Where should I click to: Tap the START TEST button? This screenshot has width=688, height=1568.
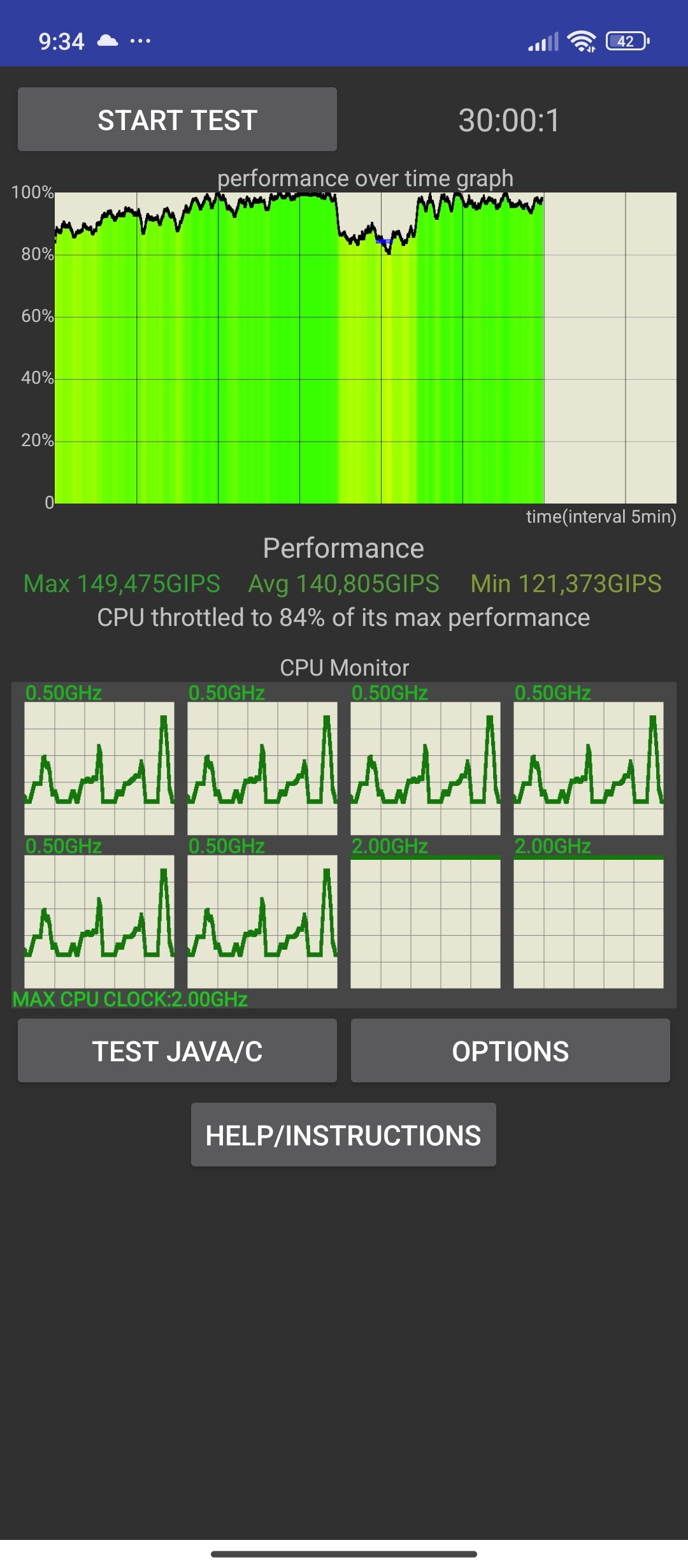coord(177,119)
